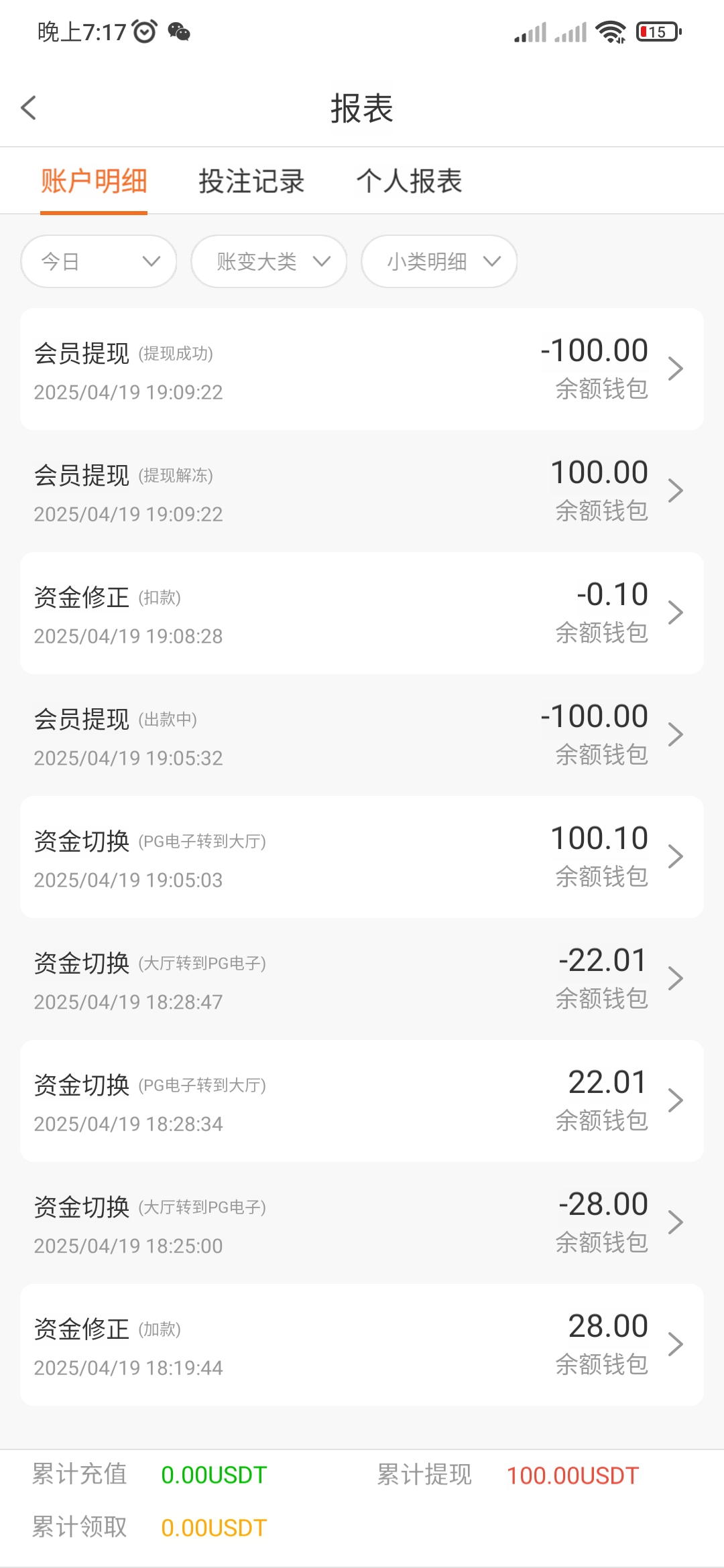The height and width of the screenshot is (1568, 724).
Task: View the 会员提现 提现解冻 record
Action: (x=362, y=491)
